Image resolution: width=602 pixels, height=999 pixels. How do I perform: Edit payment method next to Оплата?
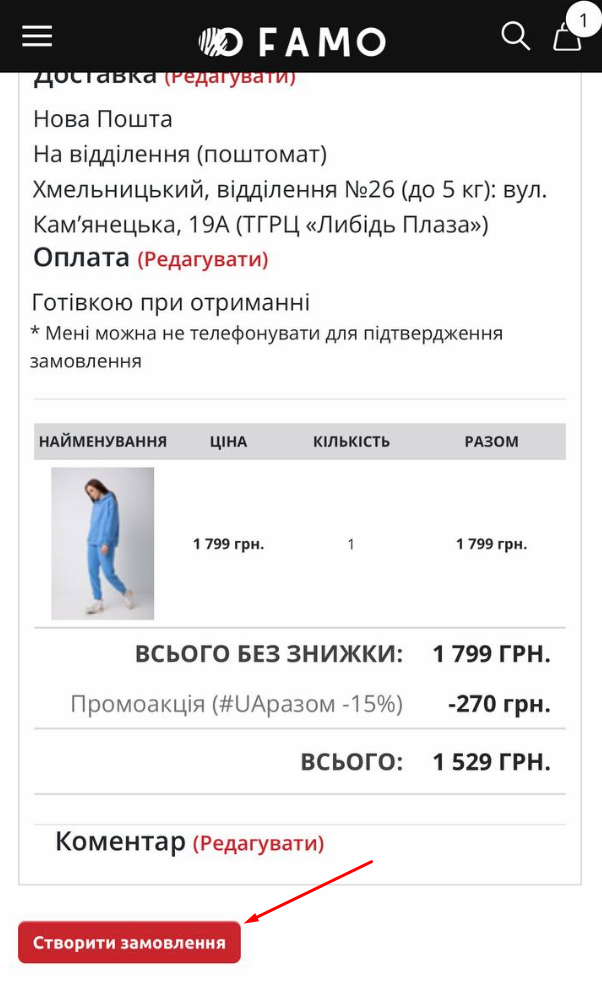(203, 259)
